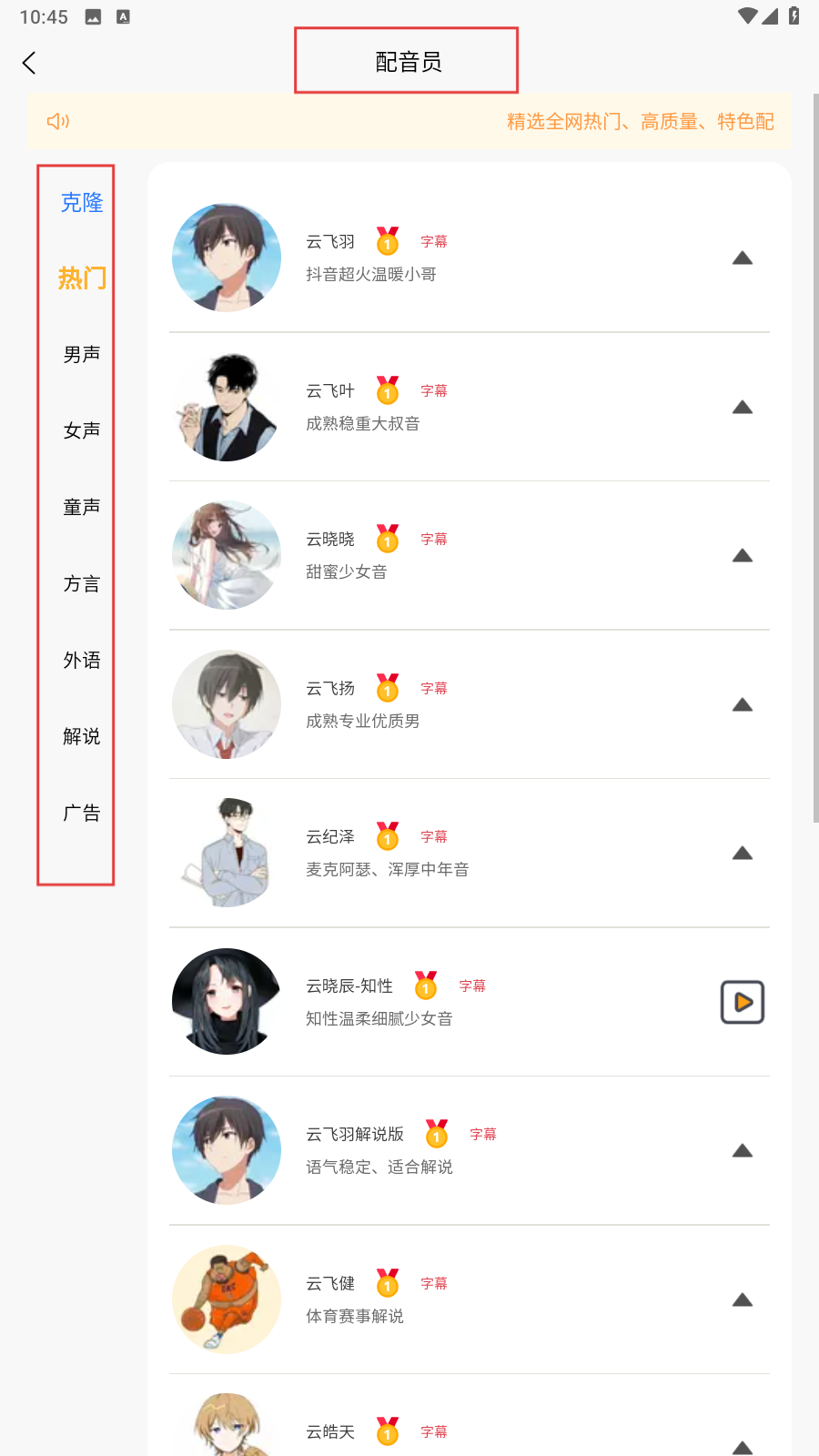Select the 男声 category
Viewport: 819px width, 1456px height.
click(82, 354)
